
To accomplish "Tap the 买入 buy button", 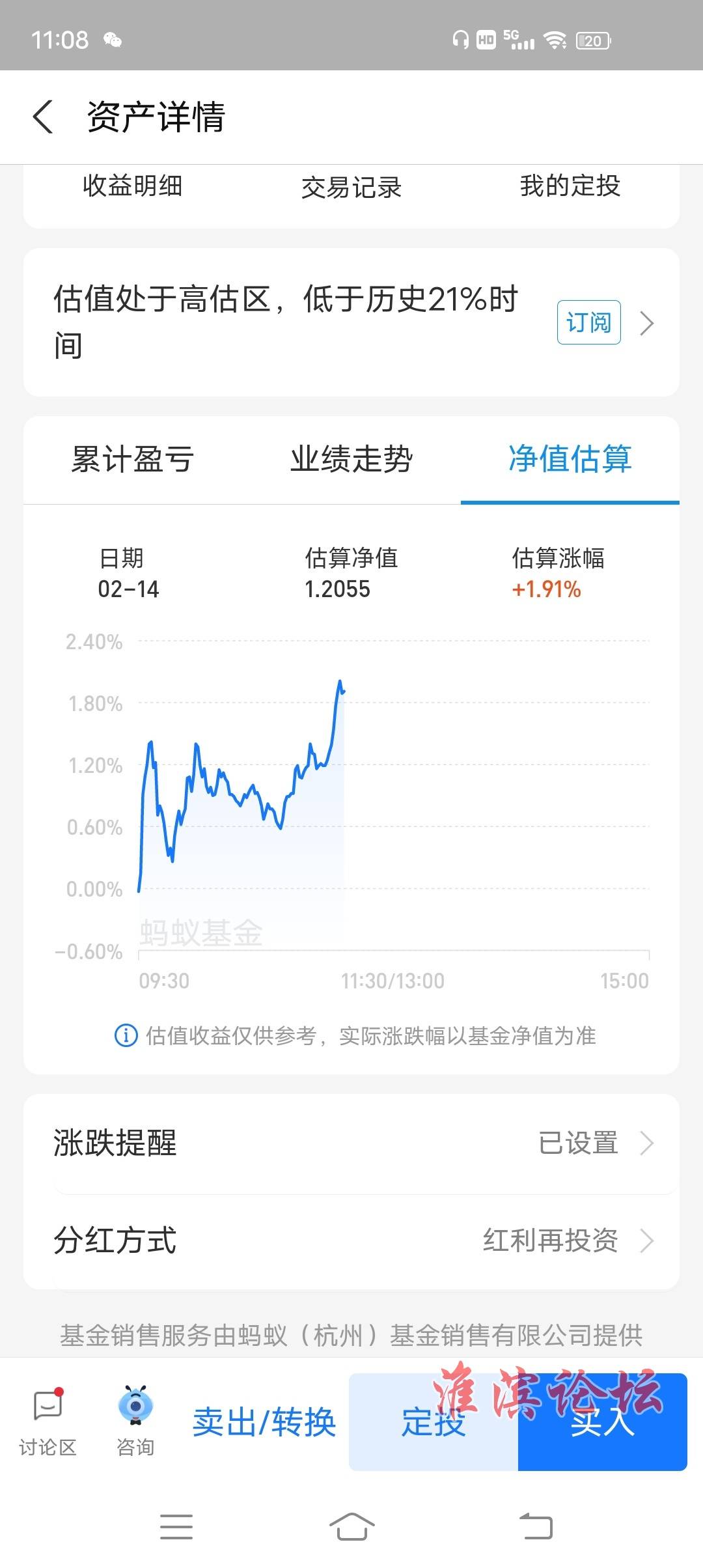I will tap(603, 1422).
